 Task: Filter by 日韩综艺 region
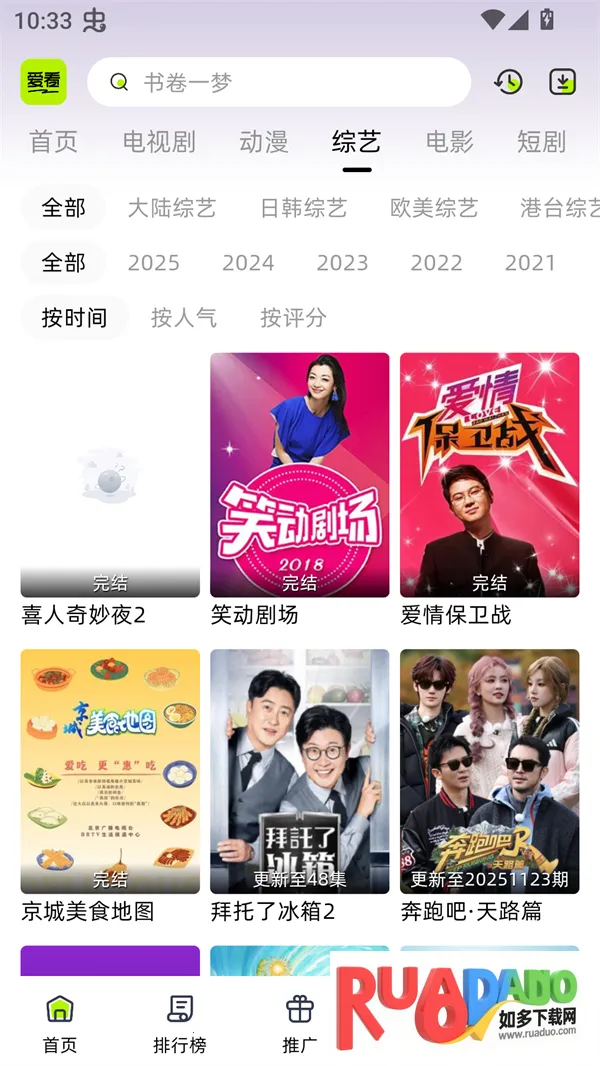(303, 208)
